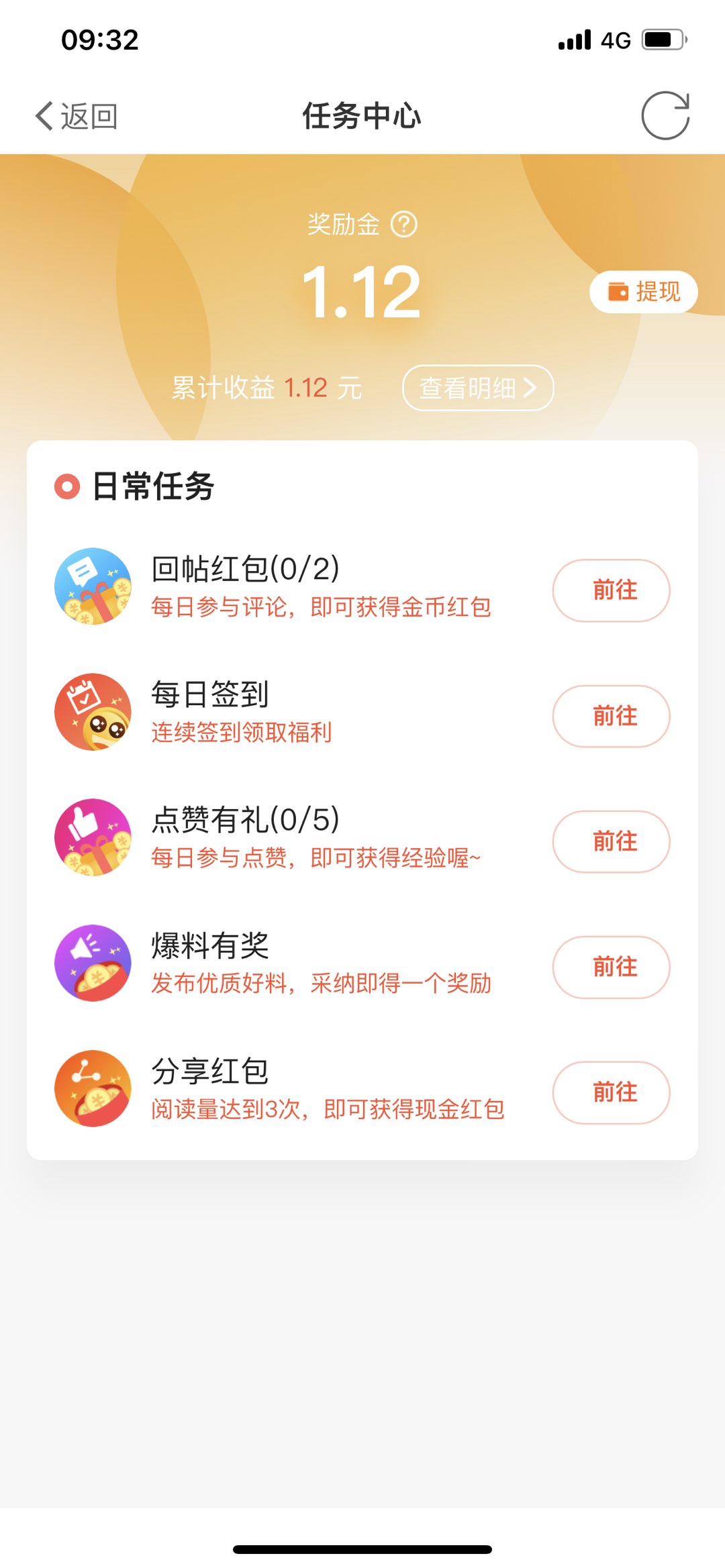Click the red 日常任务 section bullet icon
The image size is (725, 1568).
68,488
